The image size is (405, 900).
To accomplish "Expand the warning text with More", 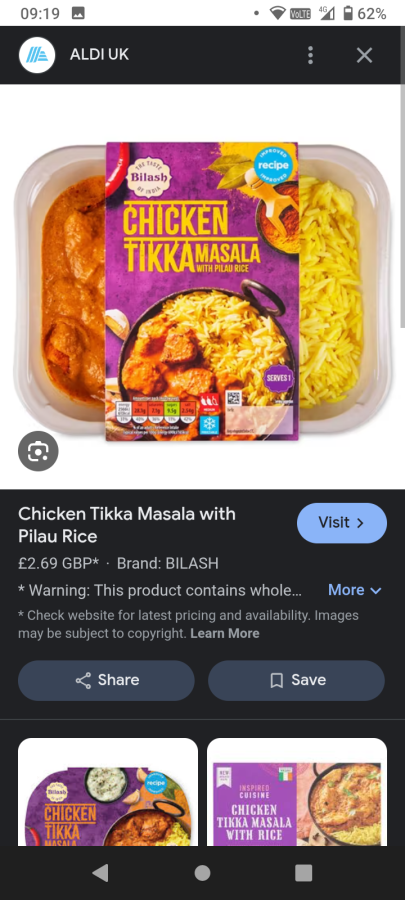I will click(355, 590).
